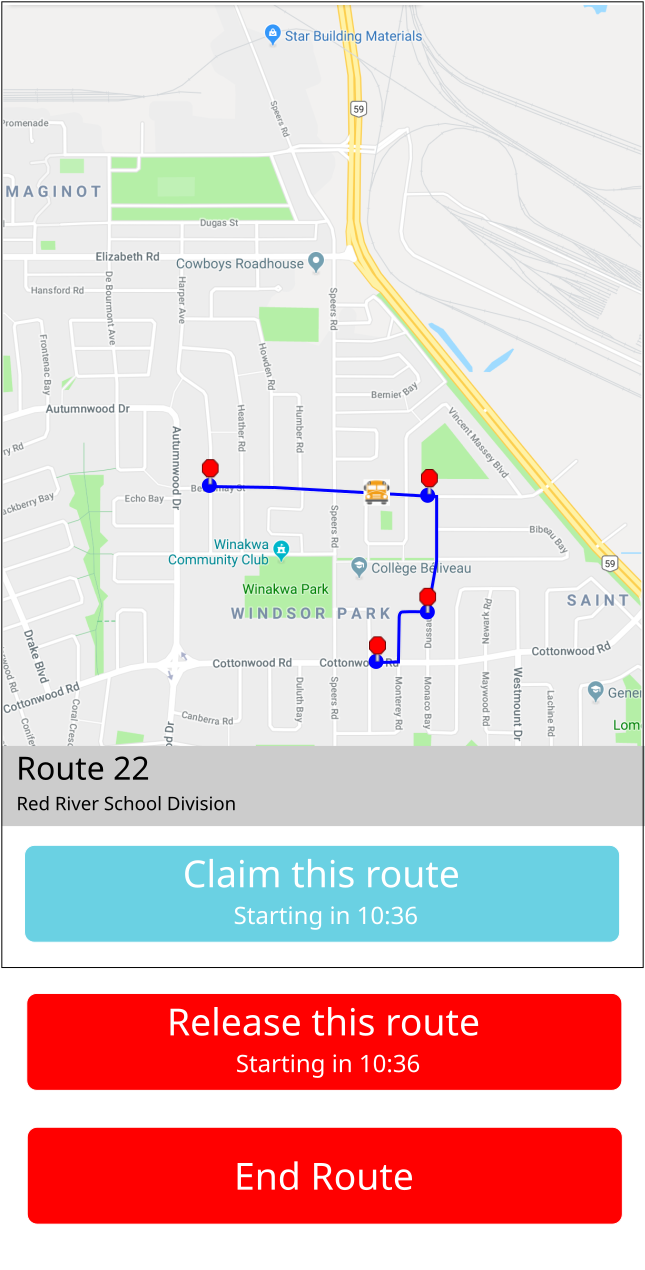Release this route

(x=323, y=1041)
